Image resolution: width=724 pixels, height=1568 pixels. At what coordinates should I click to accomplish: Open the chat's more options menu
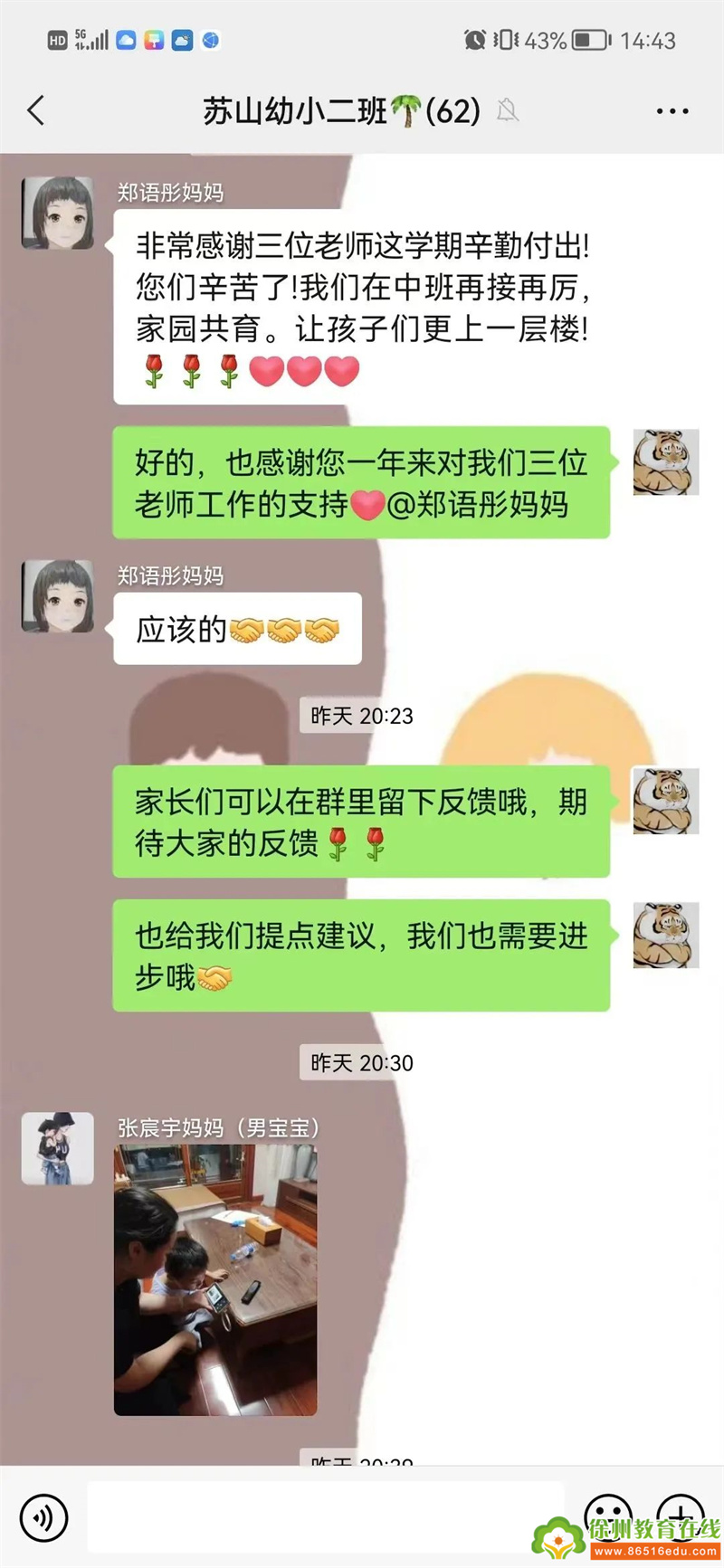pyautogui.click(x=672, y=111)
